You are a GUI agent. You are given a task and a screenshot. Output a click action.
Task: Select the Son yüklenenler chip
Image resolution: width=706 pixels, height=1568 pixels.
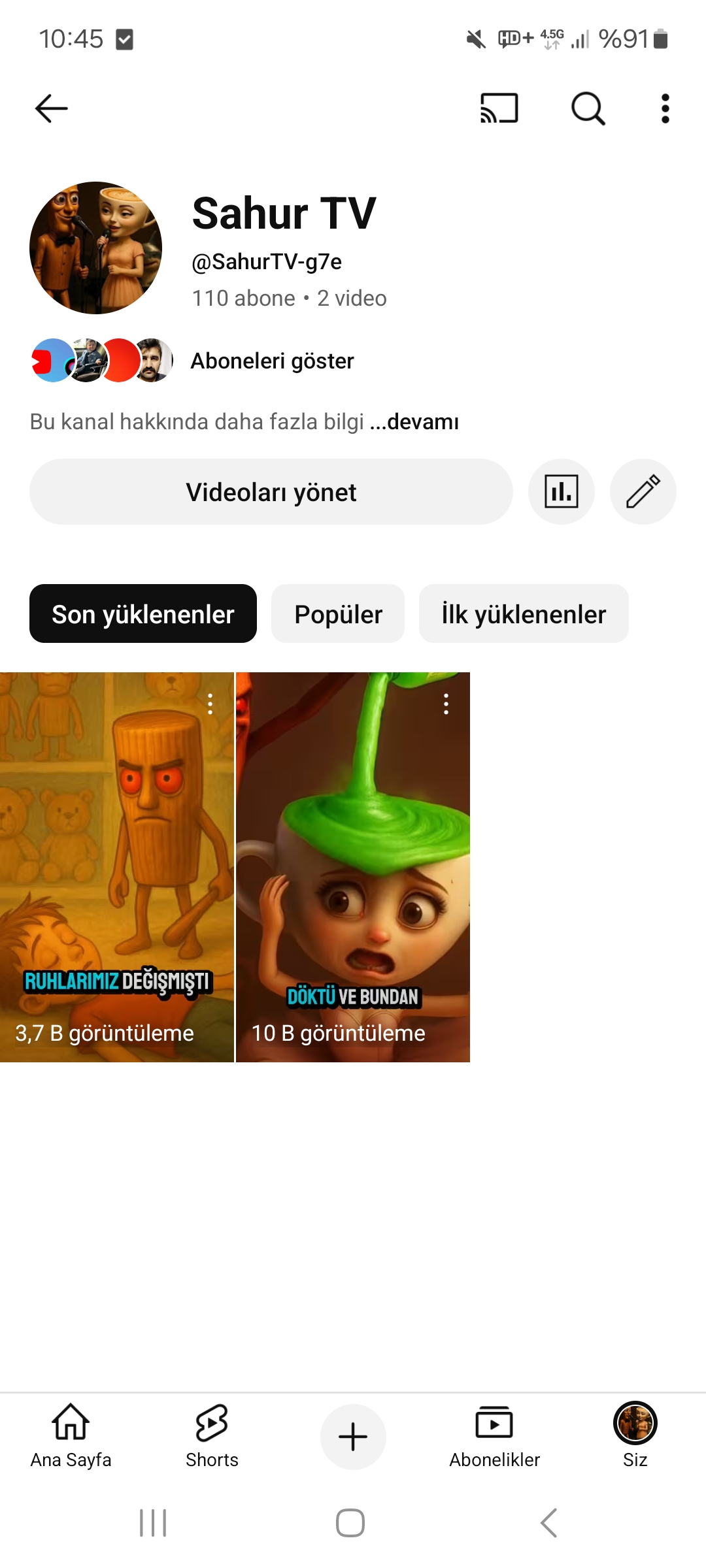click(143, 613)
